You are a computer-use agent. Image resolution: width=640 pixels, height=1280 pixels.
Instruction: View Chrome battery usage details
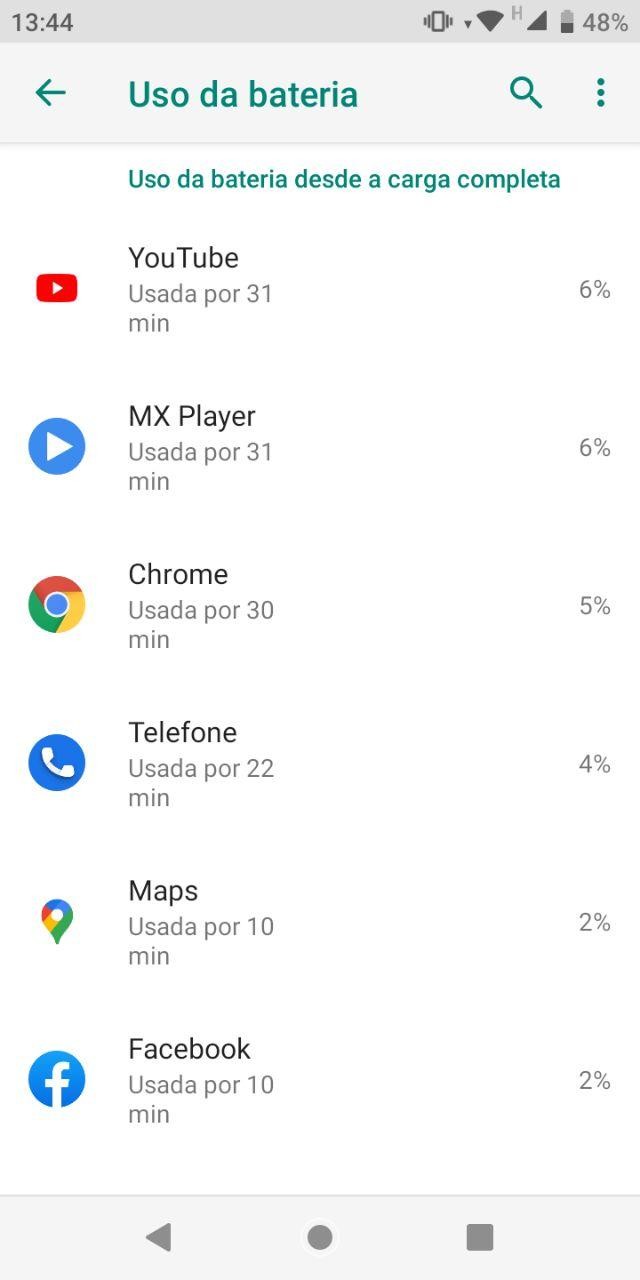click(x=320, y=605)
